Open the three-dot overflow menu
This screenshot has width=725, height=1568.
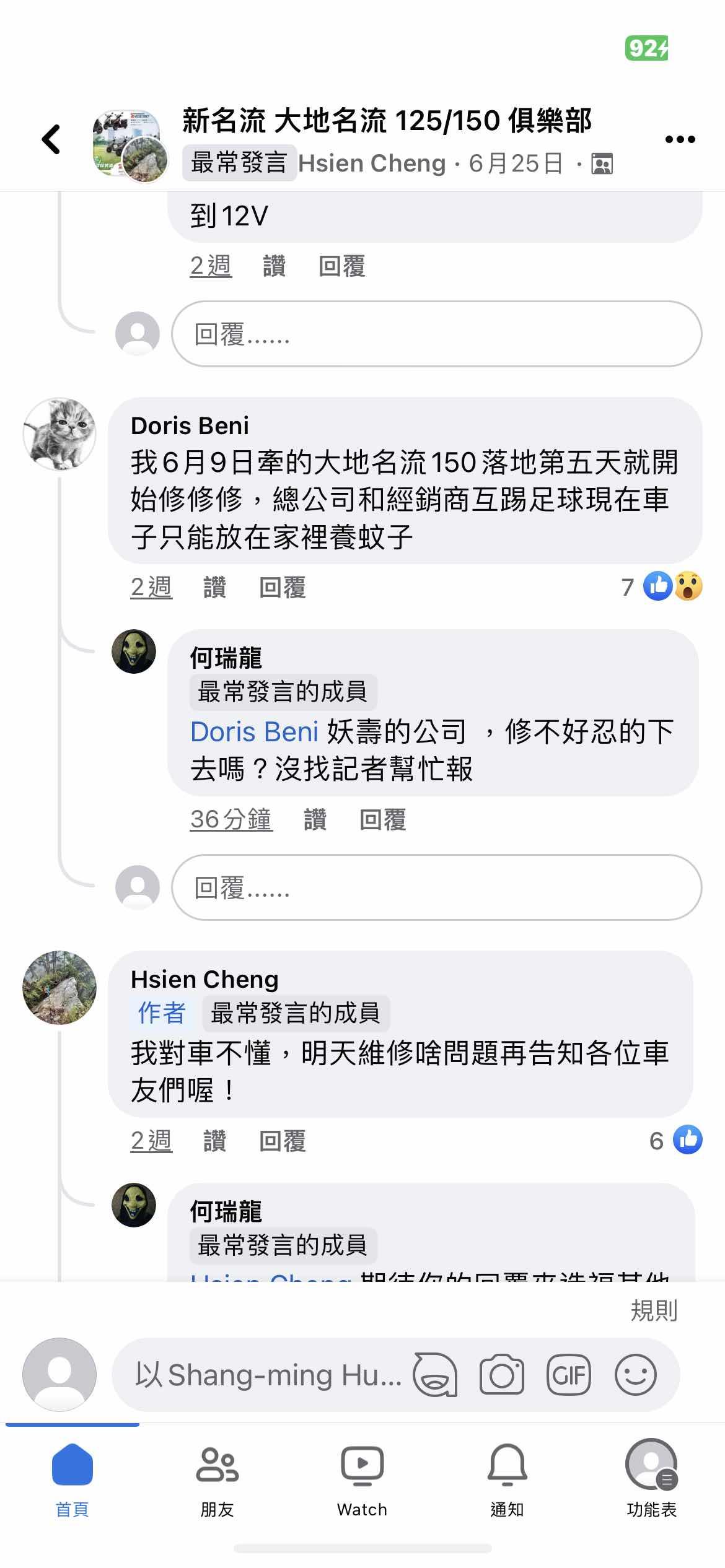click(680, 139)
